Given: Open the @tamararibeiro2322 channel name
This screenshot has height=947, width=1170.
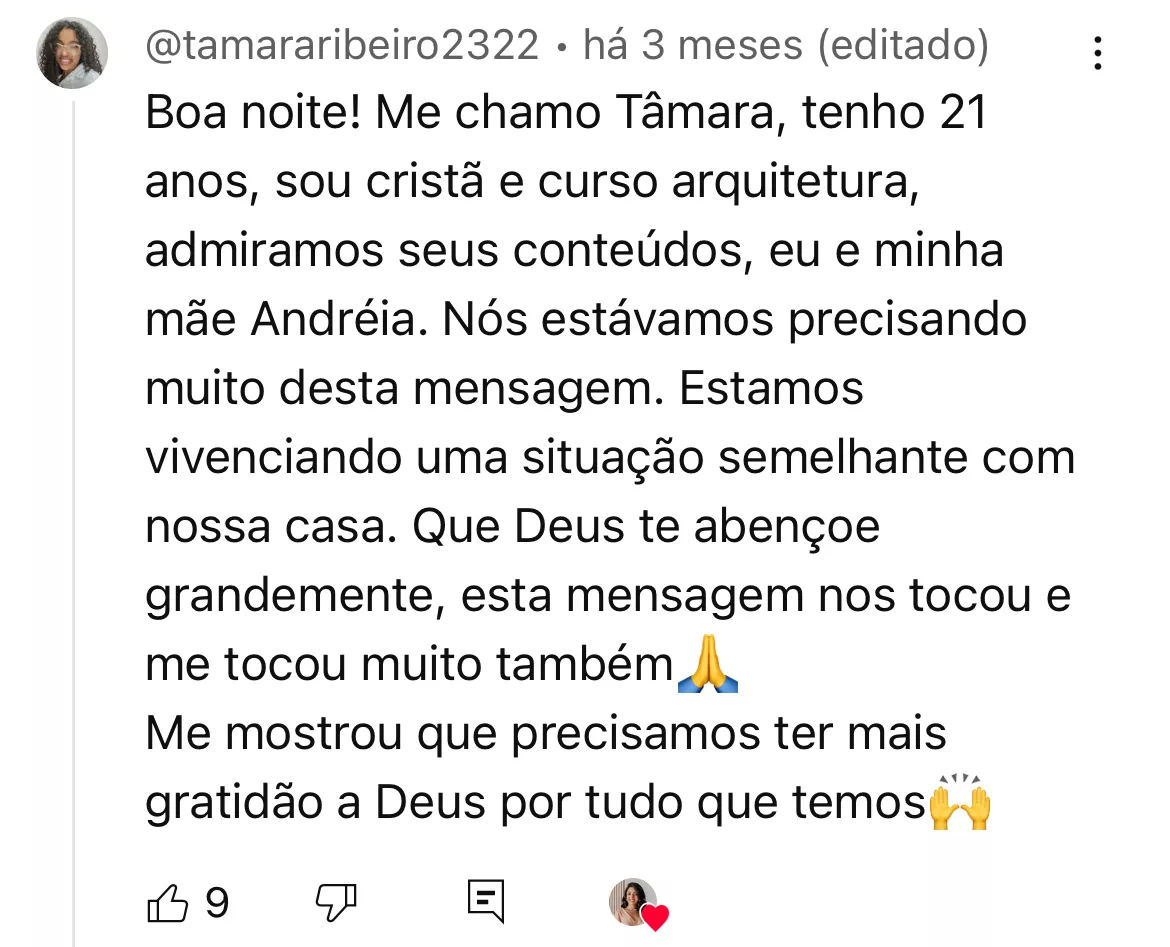Looking at the screenshot, I should [342, 45].
